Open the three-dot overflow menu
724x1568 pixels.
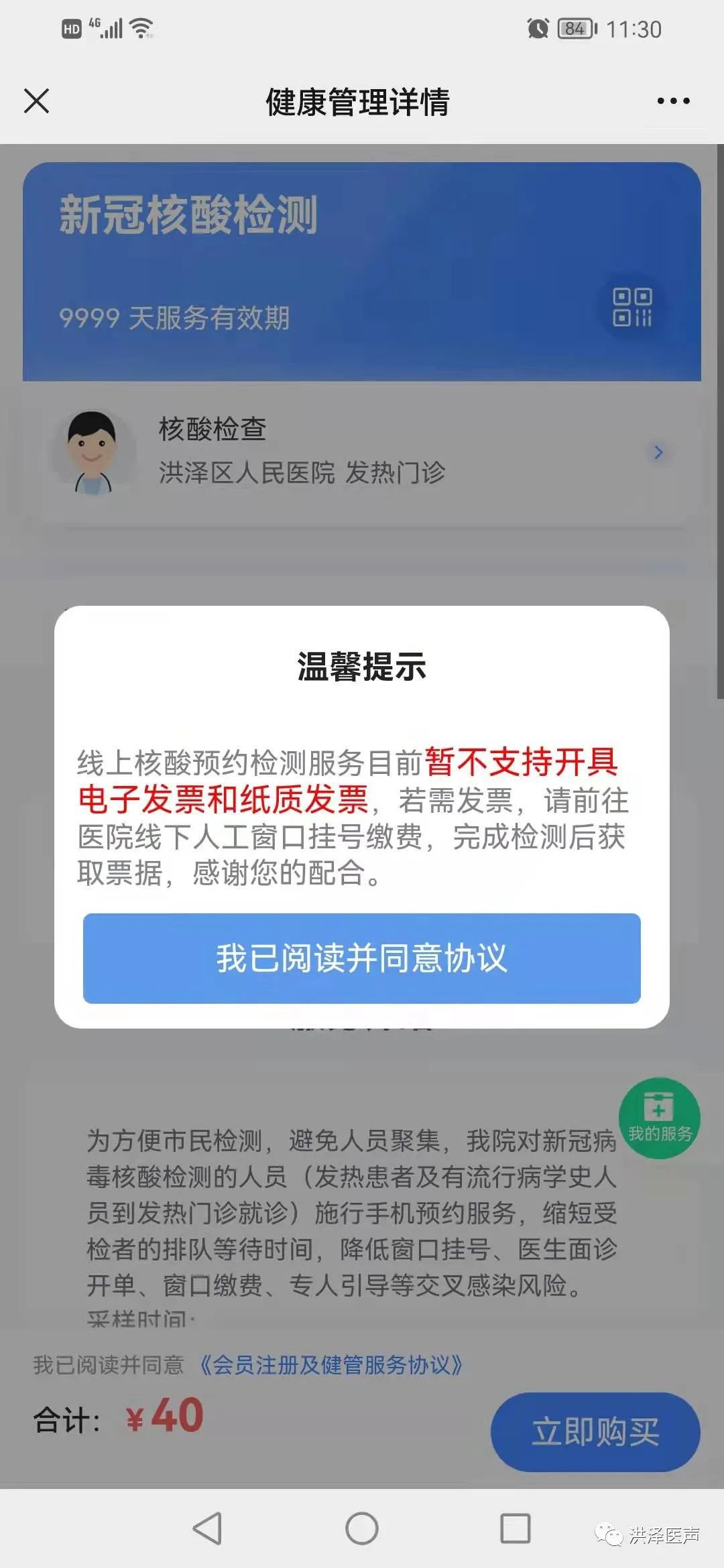[673, 101]
